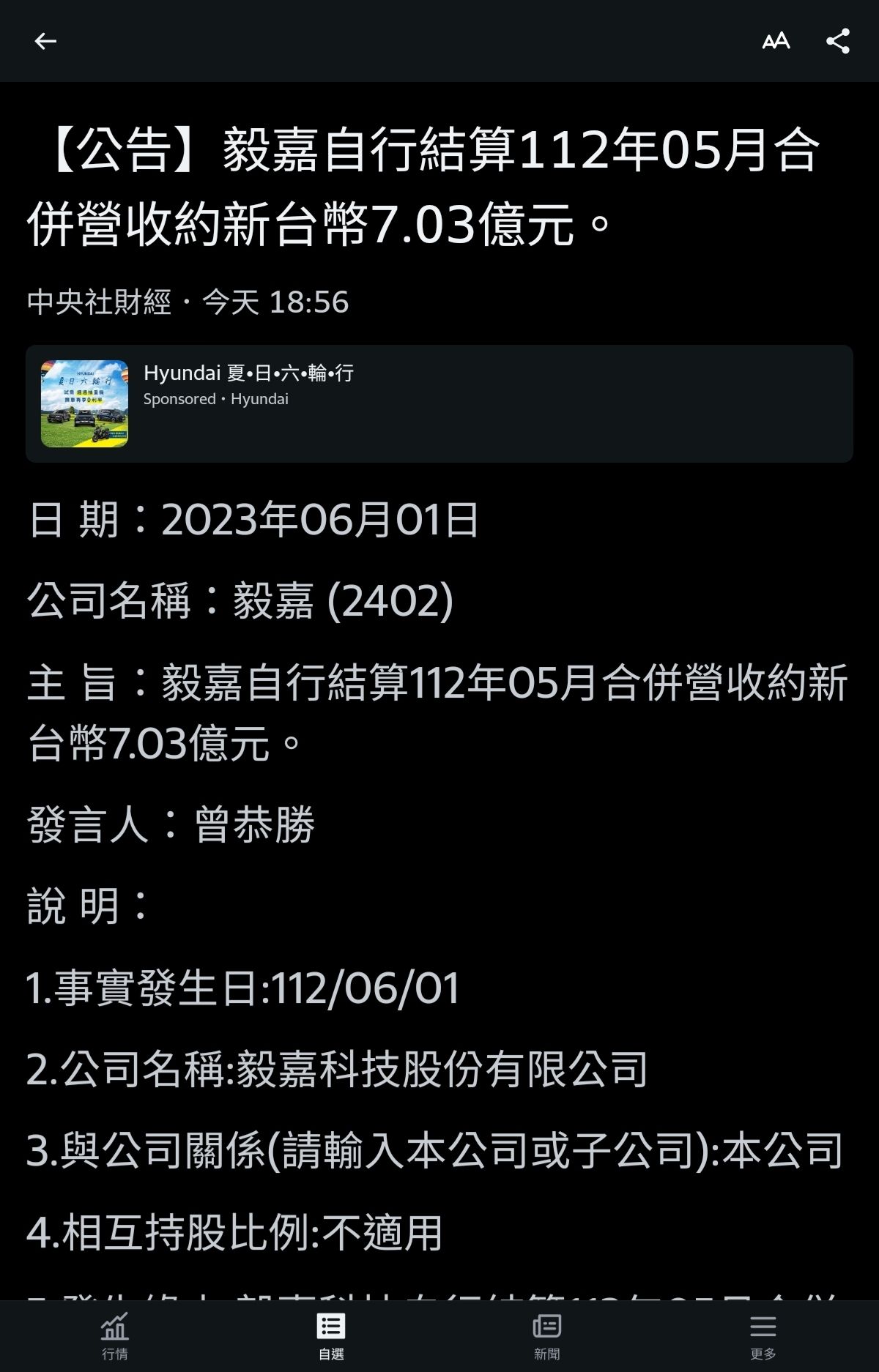879x1372 pixels.
Task: Open the Hyundai sponsored ad
Action: (439, 403)
